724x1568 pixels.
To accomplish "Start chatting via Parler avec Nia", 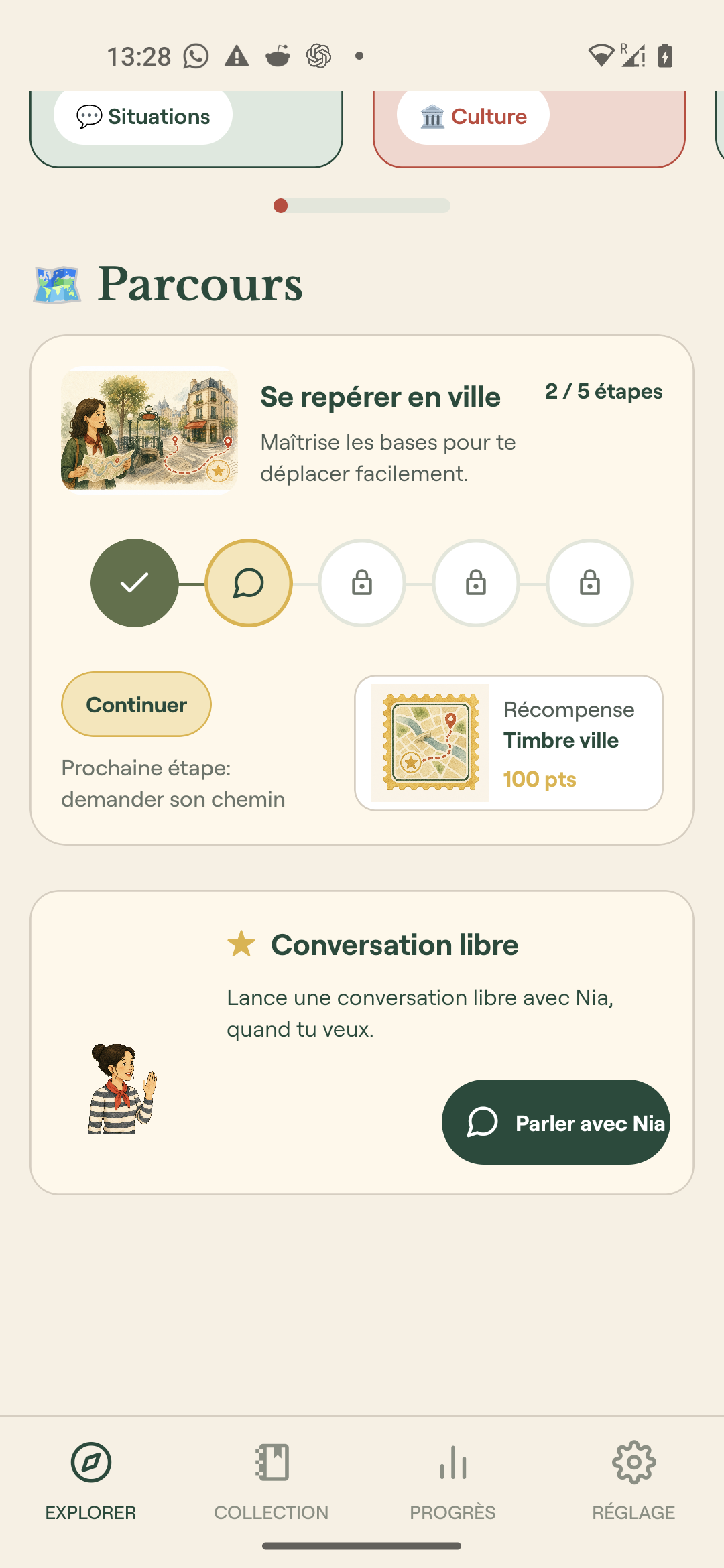I will click(556, 1122).
